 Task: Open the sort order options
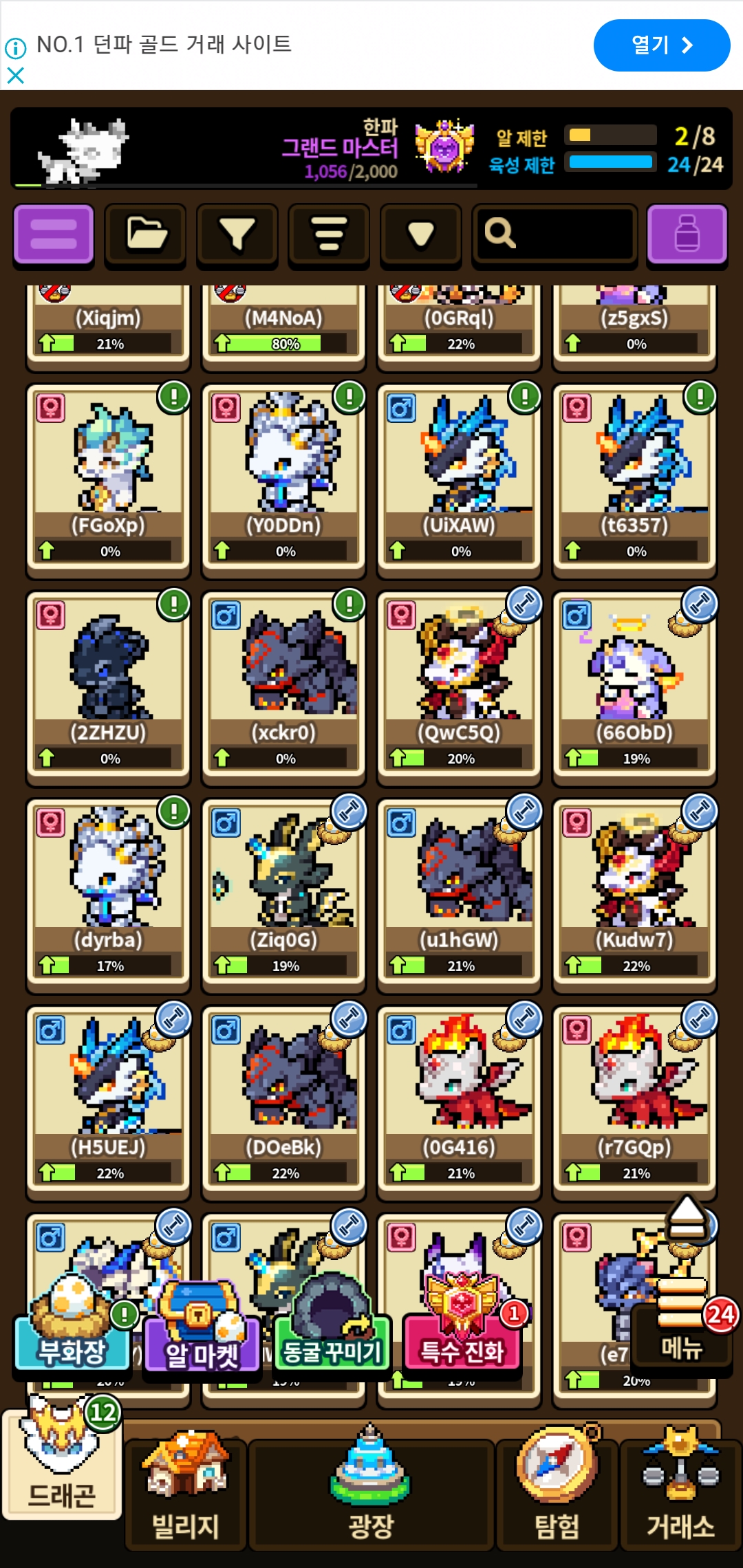329,234
